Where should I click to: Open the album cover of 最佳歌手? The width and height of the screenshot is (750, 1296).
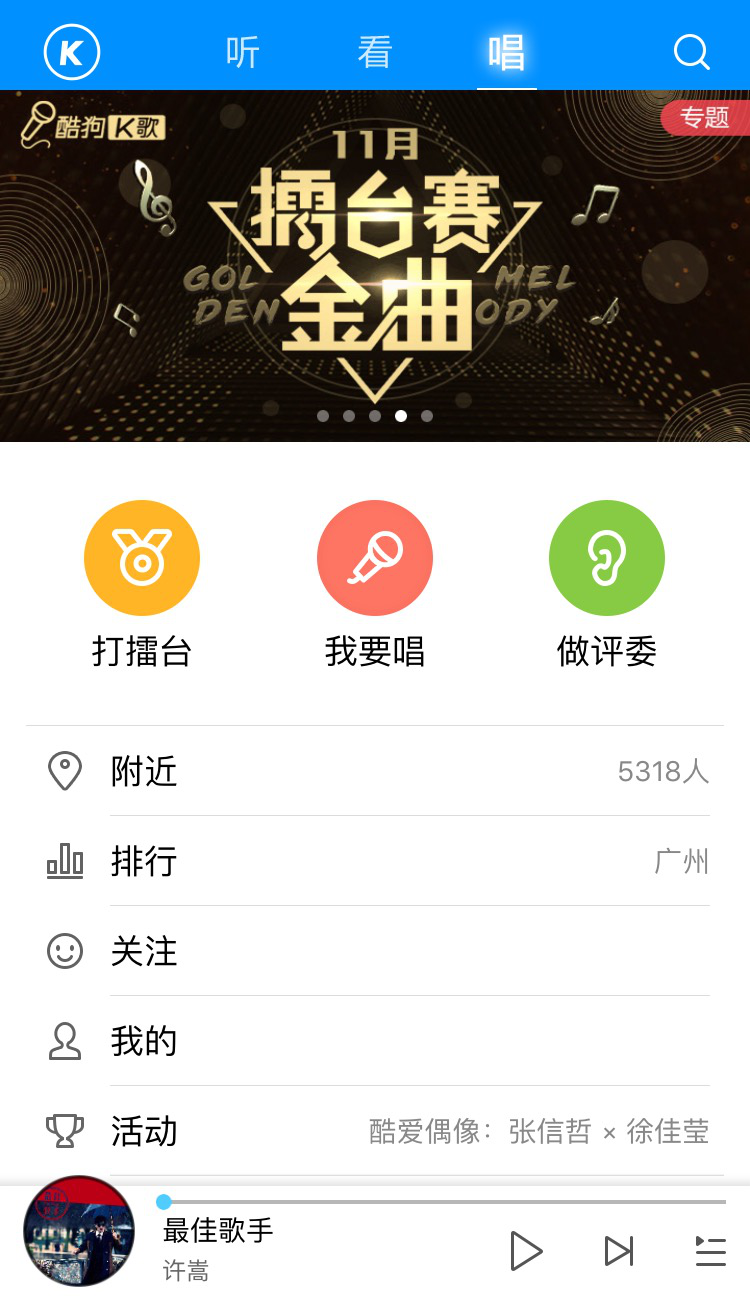click(79, 1231)
